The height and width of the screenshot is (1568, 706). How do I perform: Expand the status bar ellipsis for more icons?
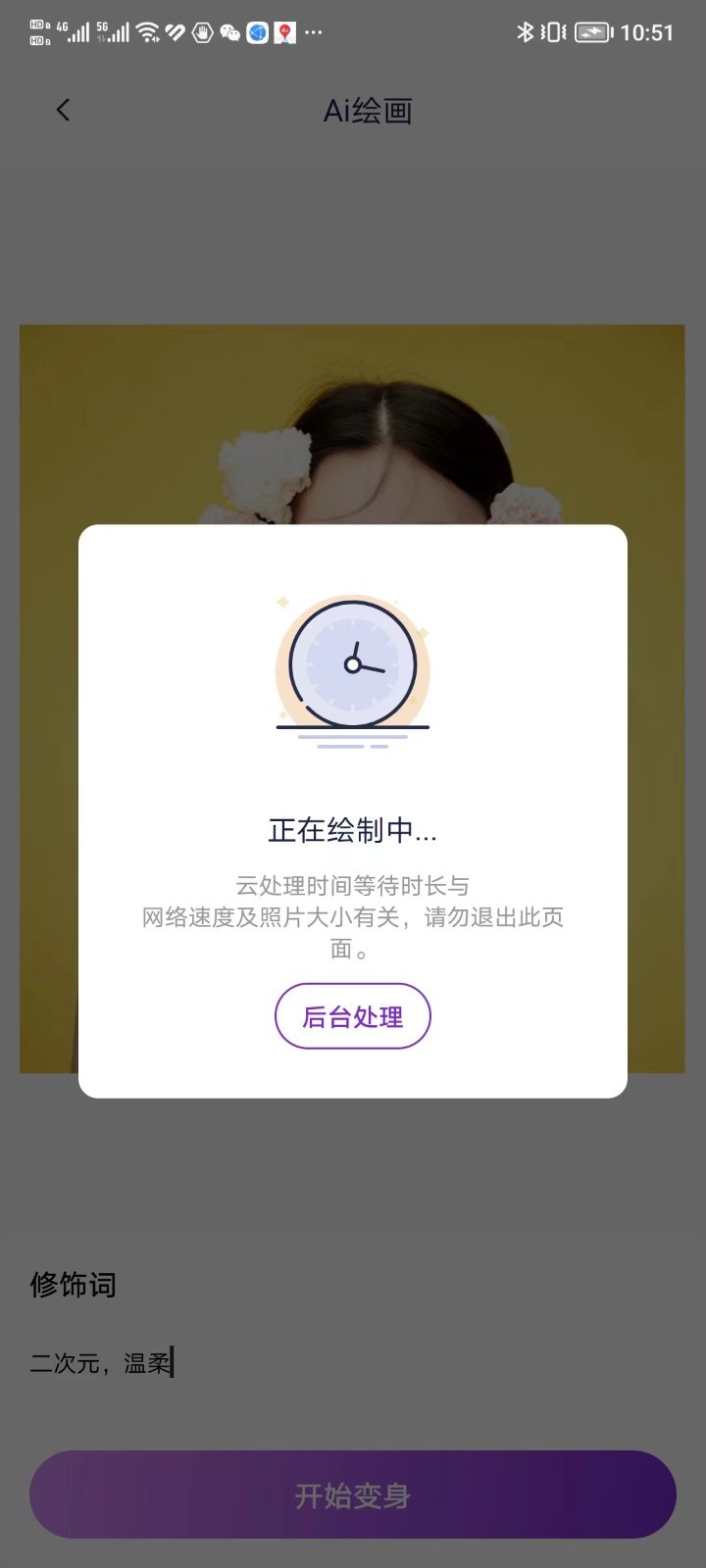314,34
